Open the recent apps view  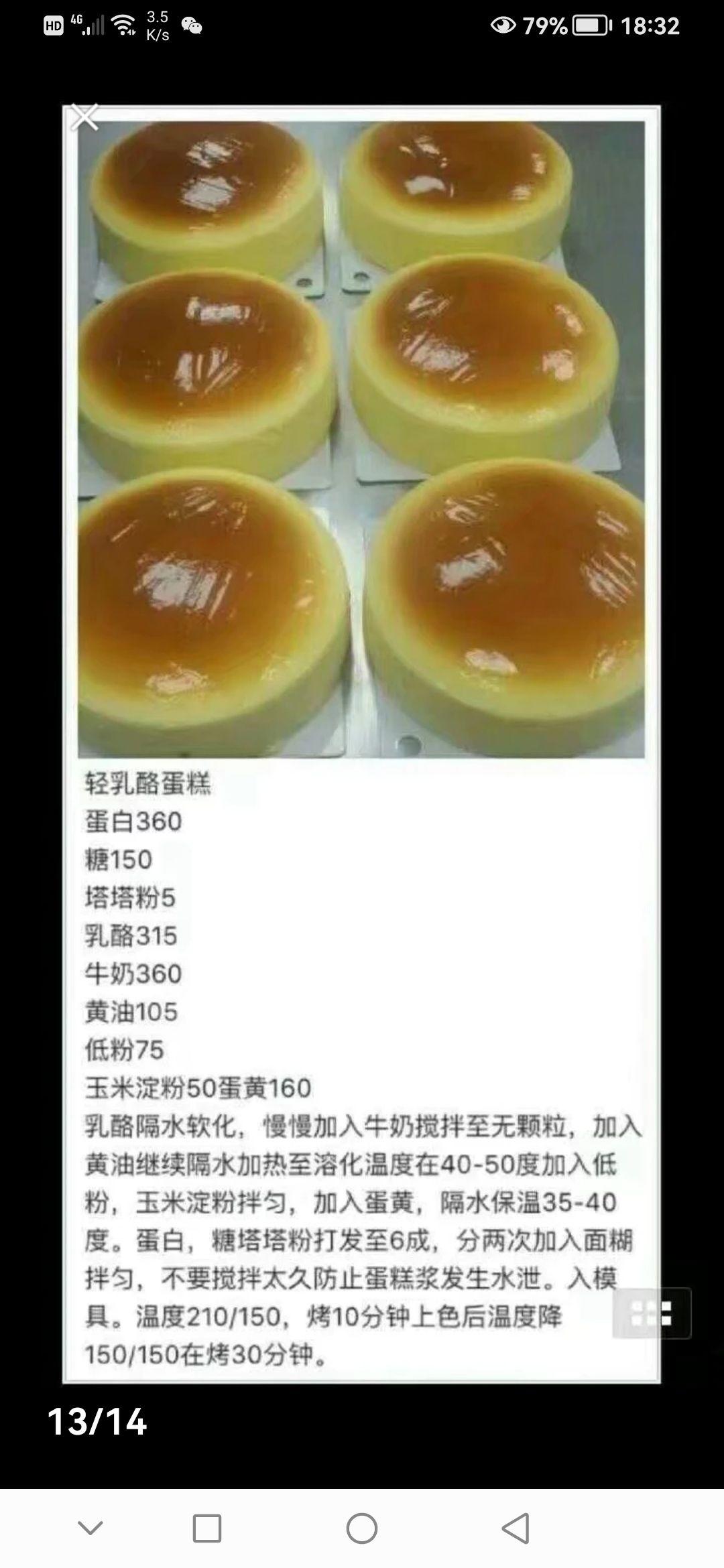[x=207, y=1528]
